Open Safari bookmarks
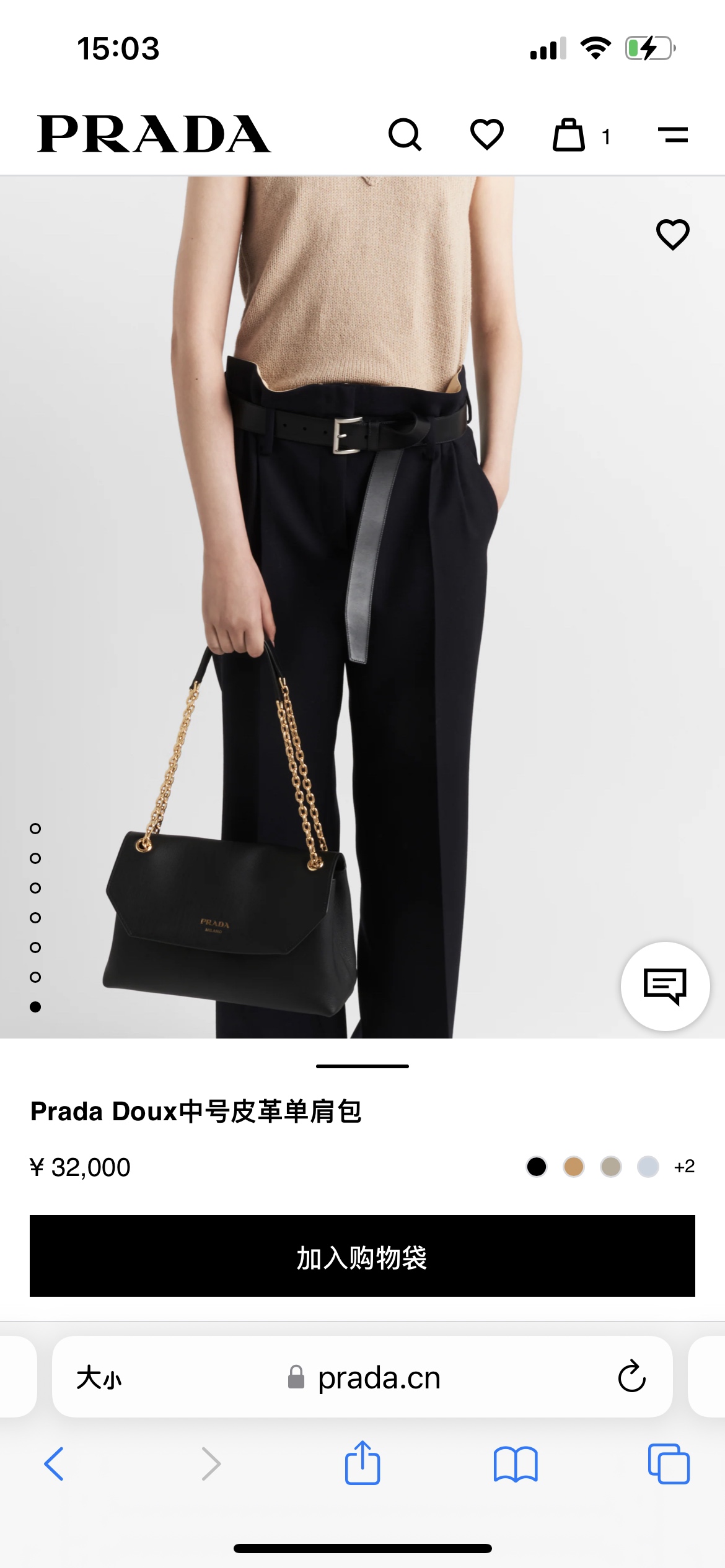The image size is (725, 1568). (516, 1464)
